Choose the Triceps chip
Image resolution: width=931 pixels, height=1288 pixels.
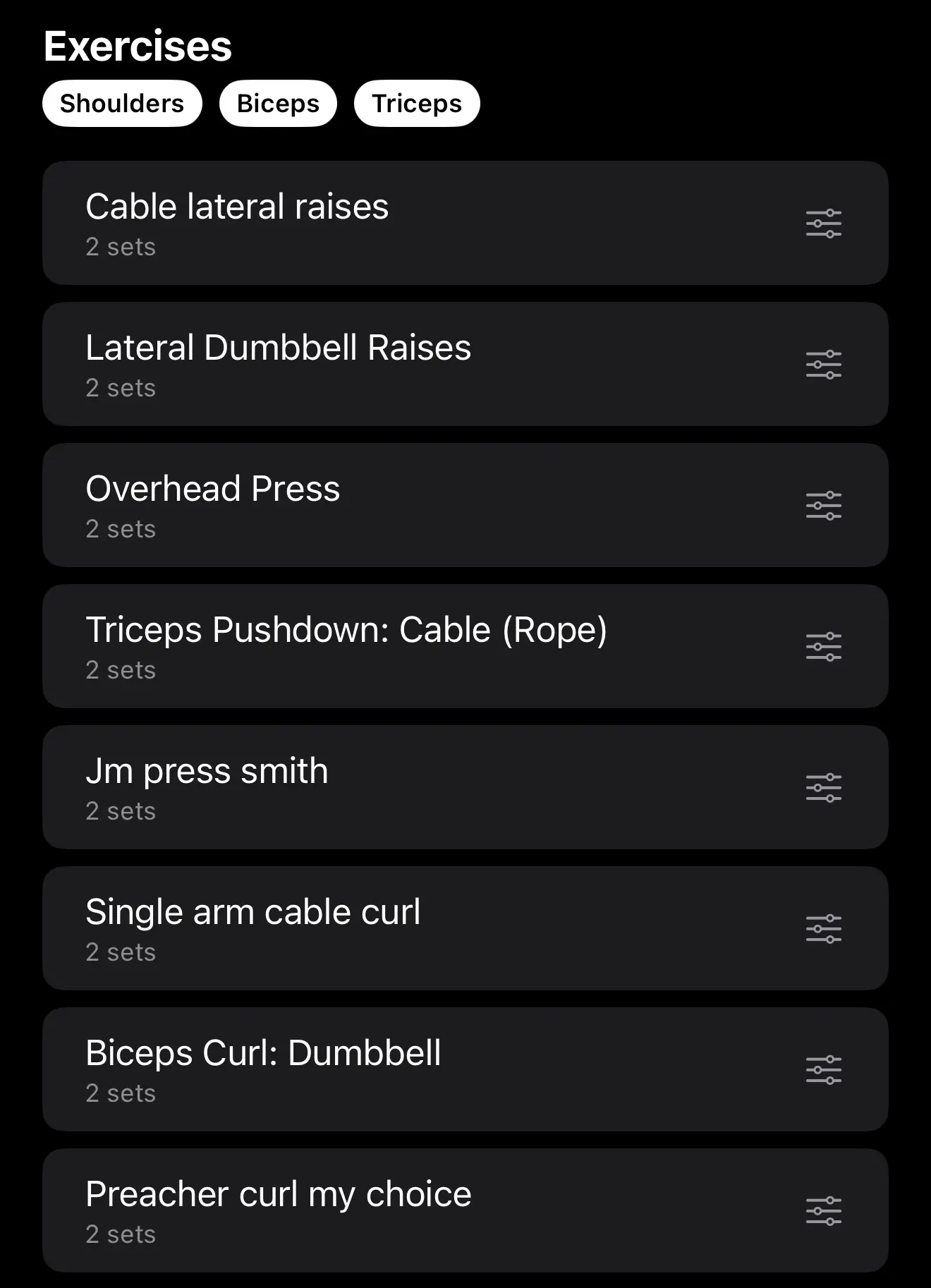click(416, 104)
